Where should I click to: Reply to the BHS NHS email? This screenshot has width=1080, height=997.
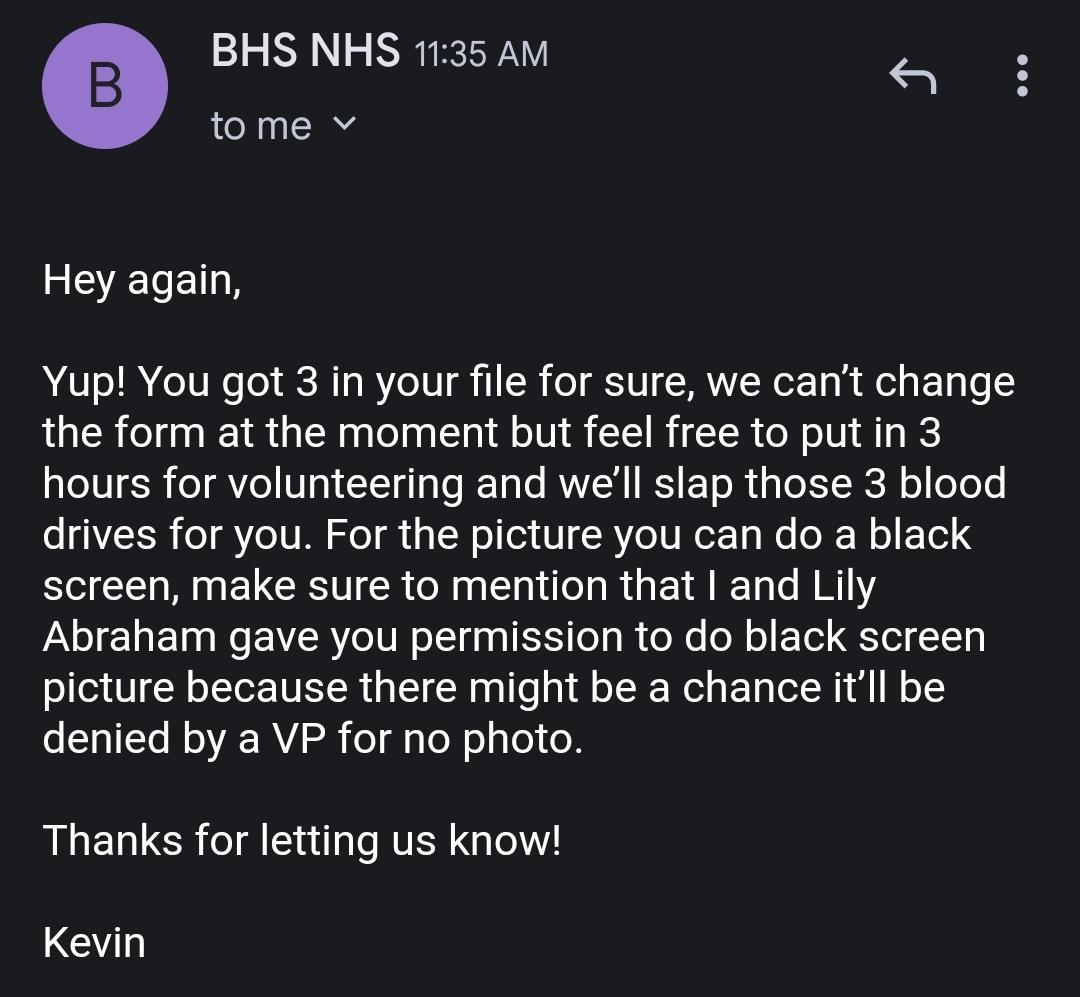tap(912, 75)
